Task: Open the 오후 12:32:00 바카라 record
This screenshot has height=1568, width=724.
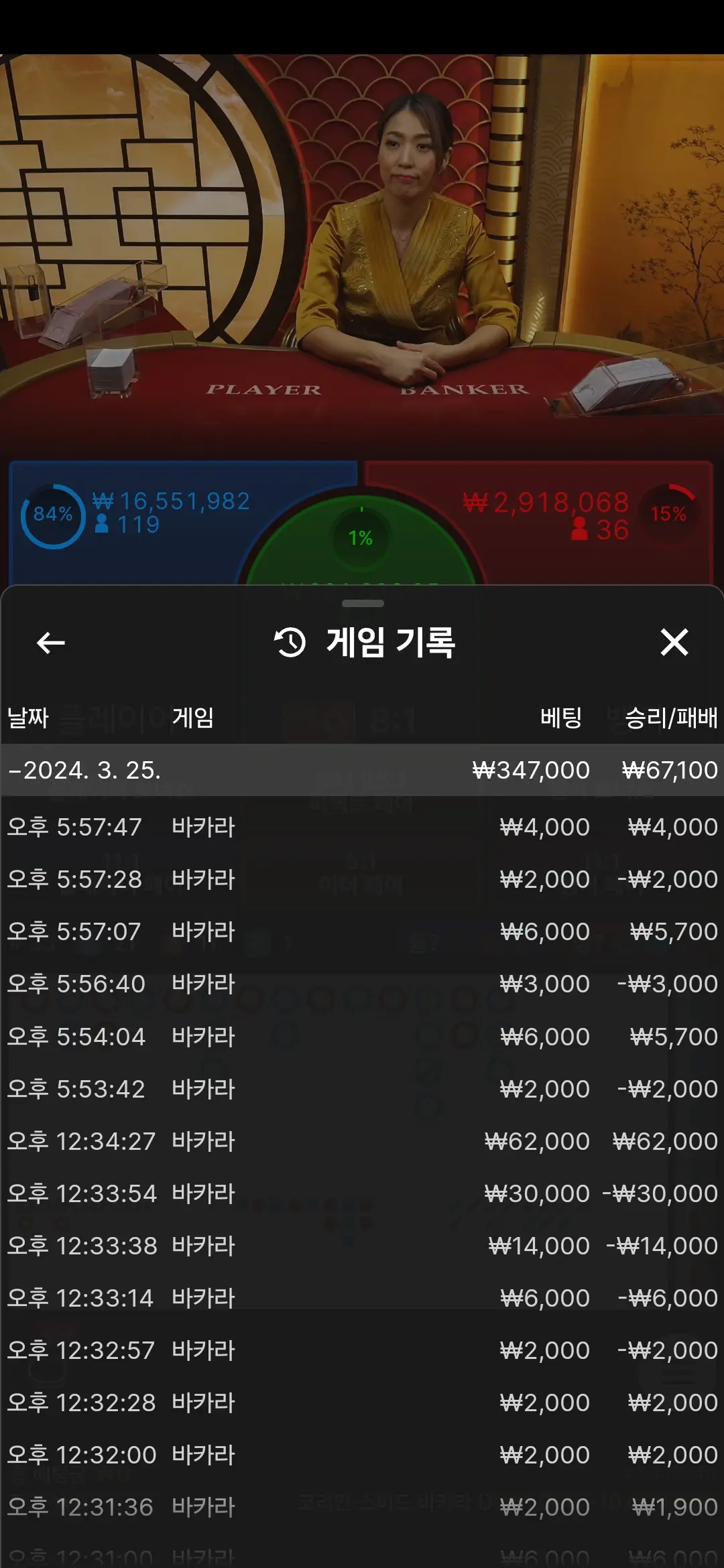Action: pyautogui.click(x=362, y=1455)
